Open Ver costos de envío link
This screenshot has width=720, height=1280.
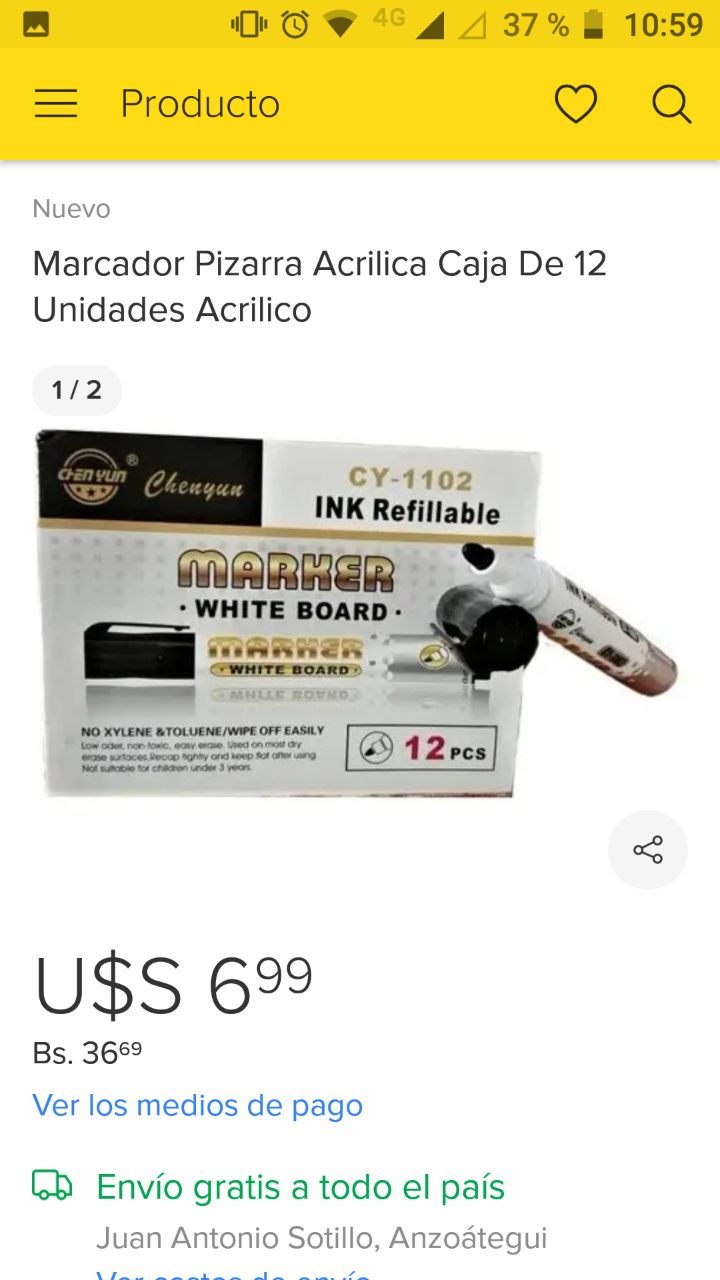tap(233, 1274)
